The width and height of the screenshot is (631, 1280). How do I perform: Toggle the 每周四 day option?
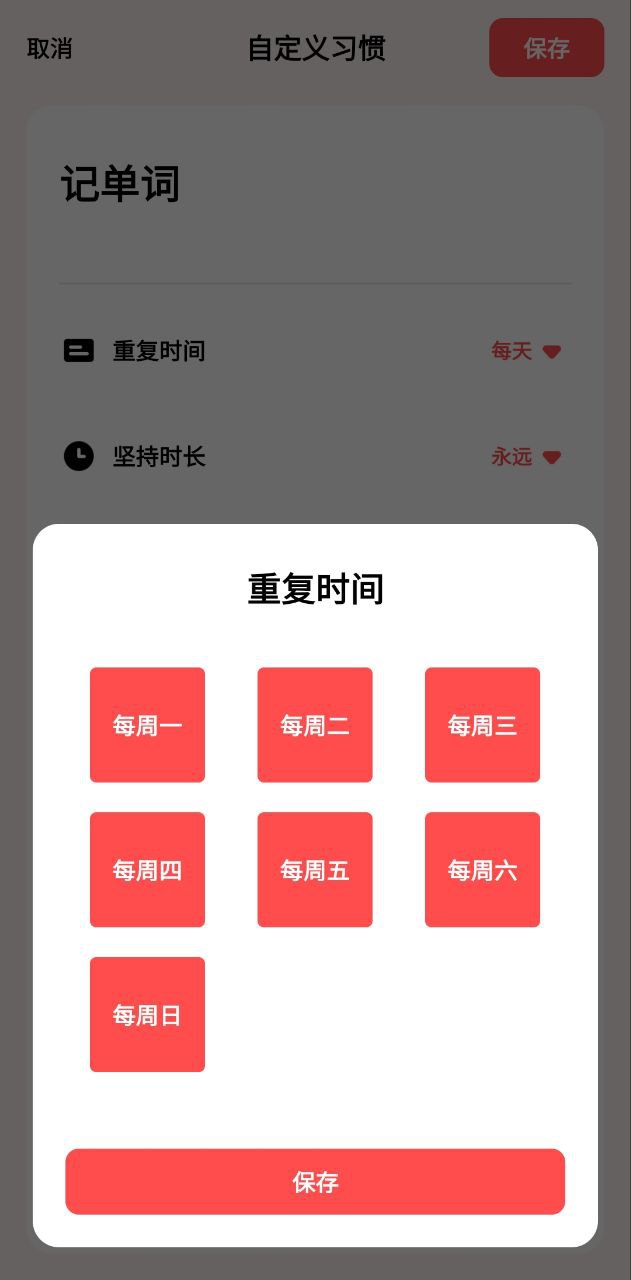[147, 870]
